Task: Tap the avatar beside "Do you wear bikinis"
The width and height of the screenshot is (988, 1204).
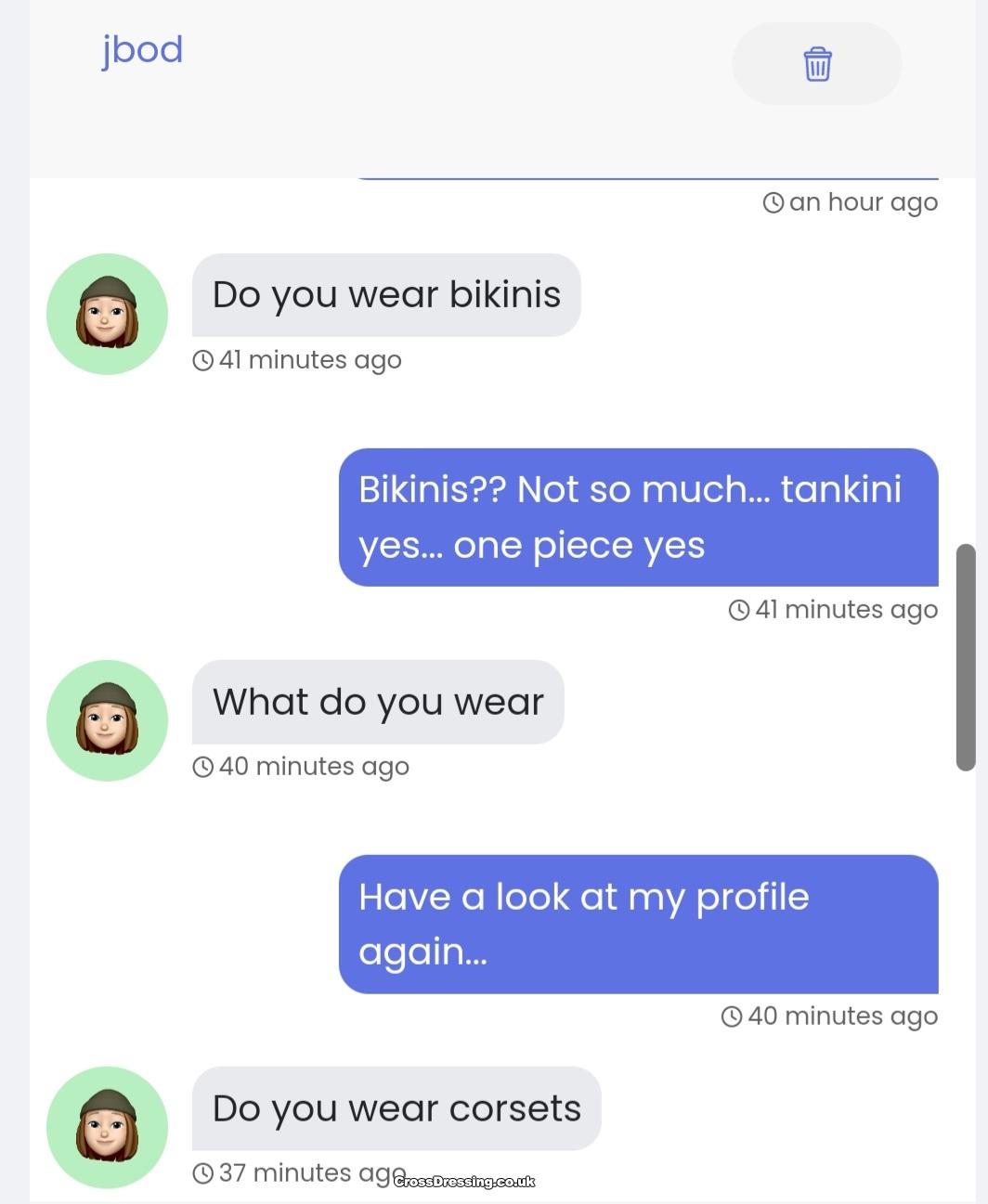Action: click(107, 314)
